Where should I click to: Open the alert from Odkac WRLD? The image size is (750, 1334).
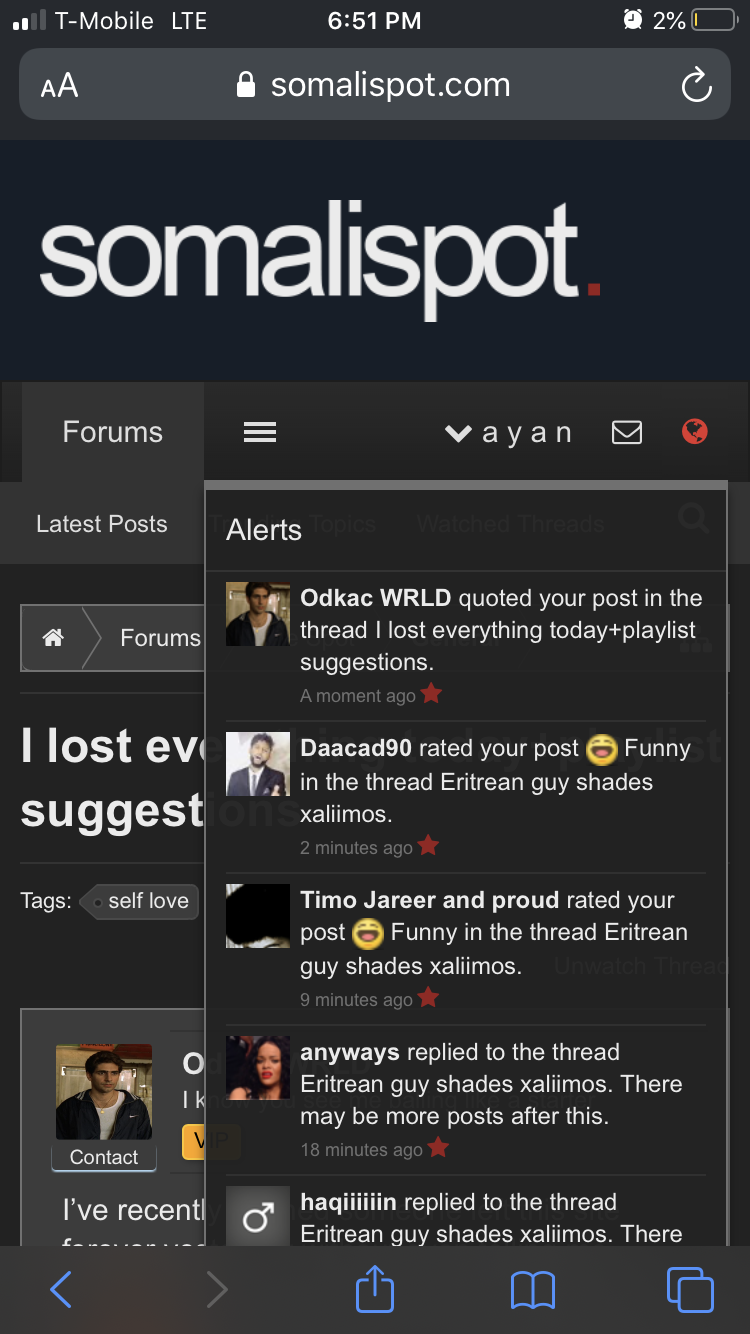pyautogui.click(x=466, y=645)
